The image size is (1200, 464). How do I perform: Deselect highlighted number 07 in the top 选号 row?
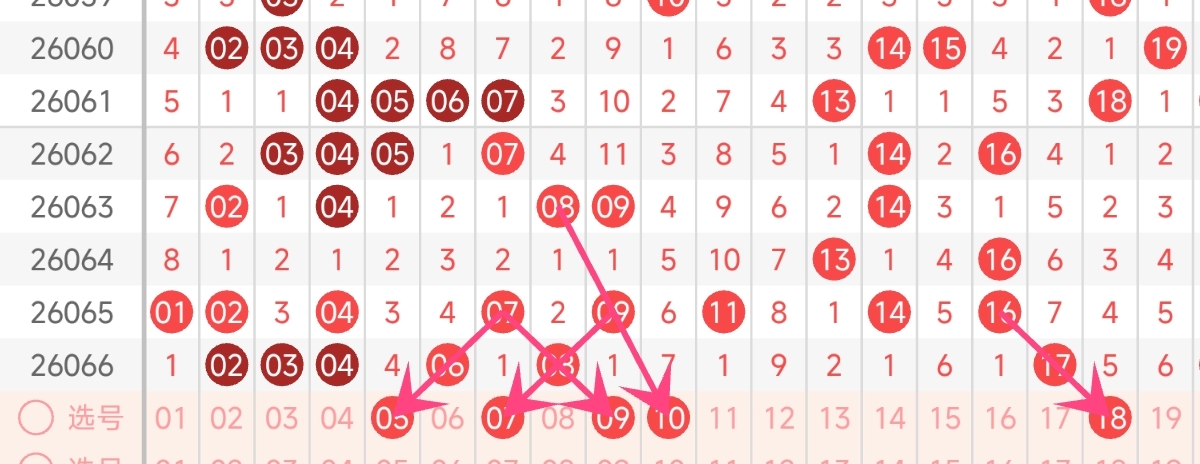tap(503, 418)
